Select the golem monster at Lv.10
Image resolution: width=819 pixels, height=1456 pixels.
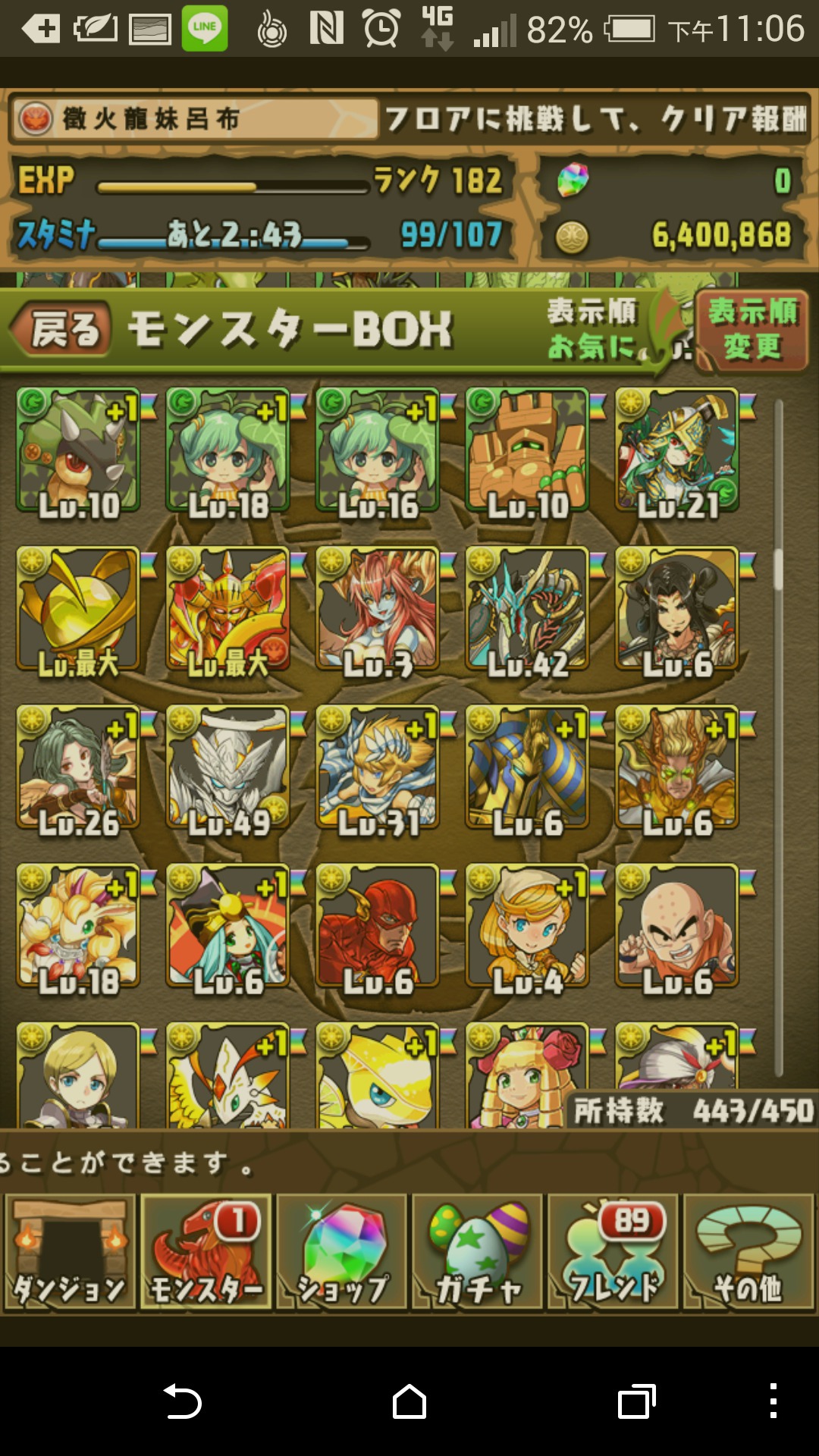tap(528, 451)
